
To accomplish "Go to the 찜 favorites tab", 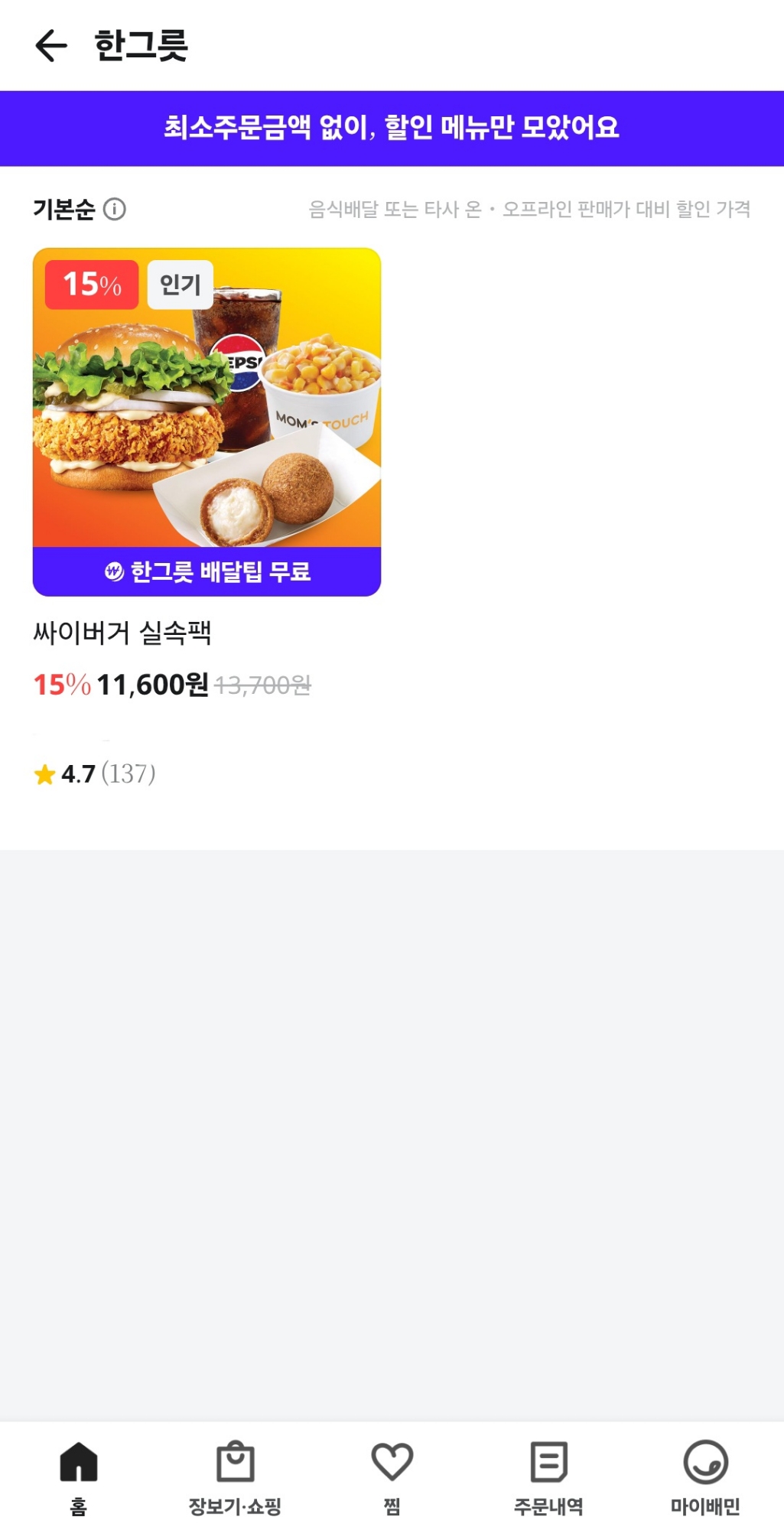I will [392, 1477].
